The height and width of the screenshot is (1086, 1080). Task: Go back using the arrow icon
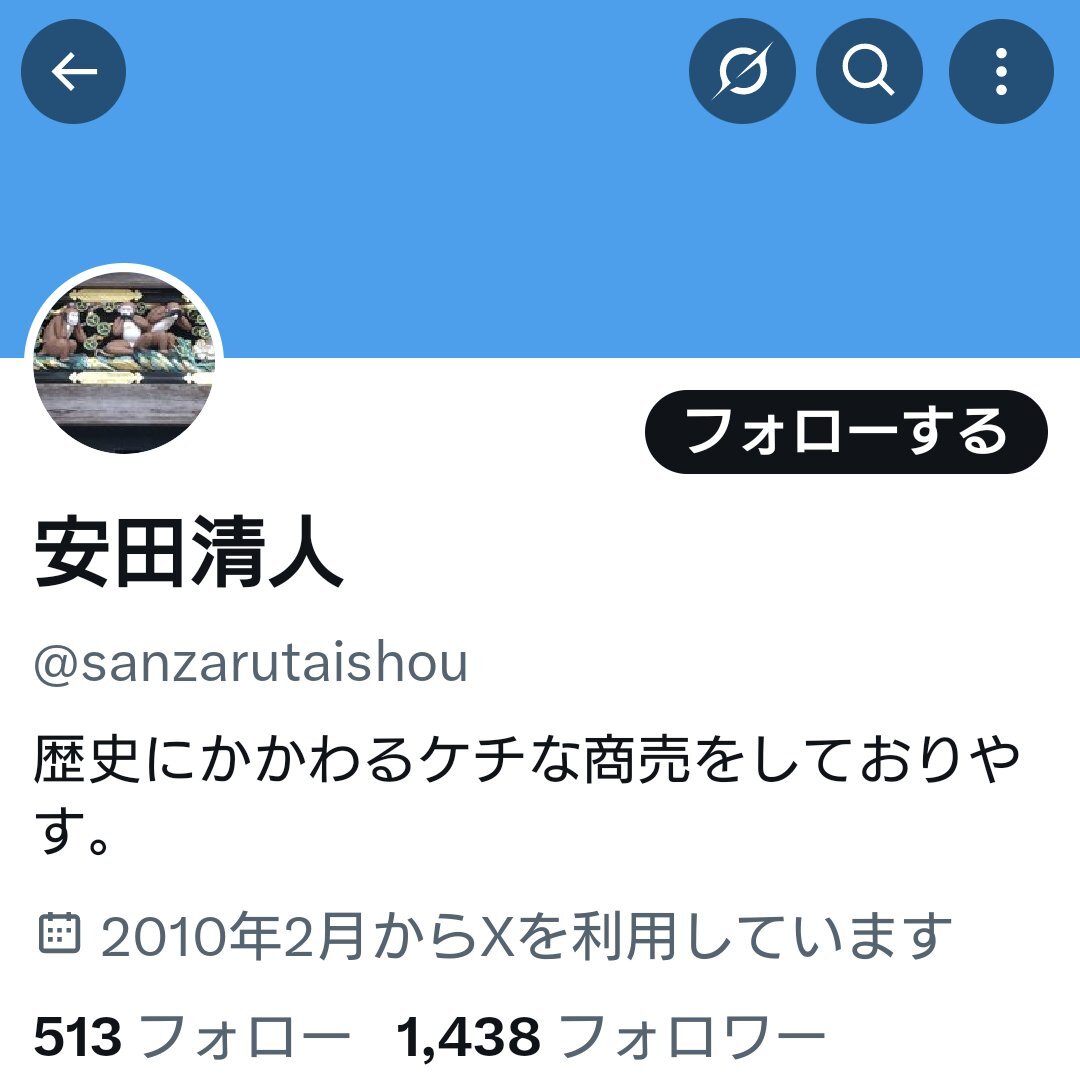73,71
